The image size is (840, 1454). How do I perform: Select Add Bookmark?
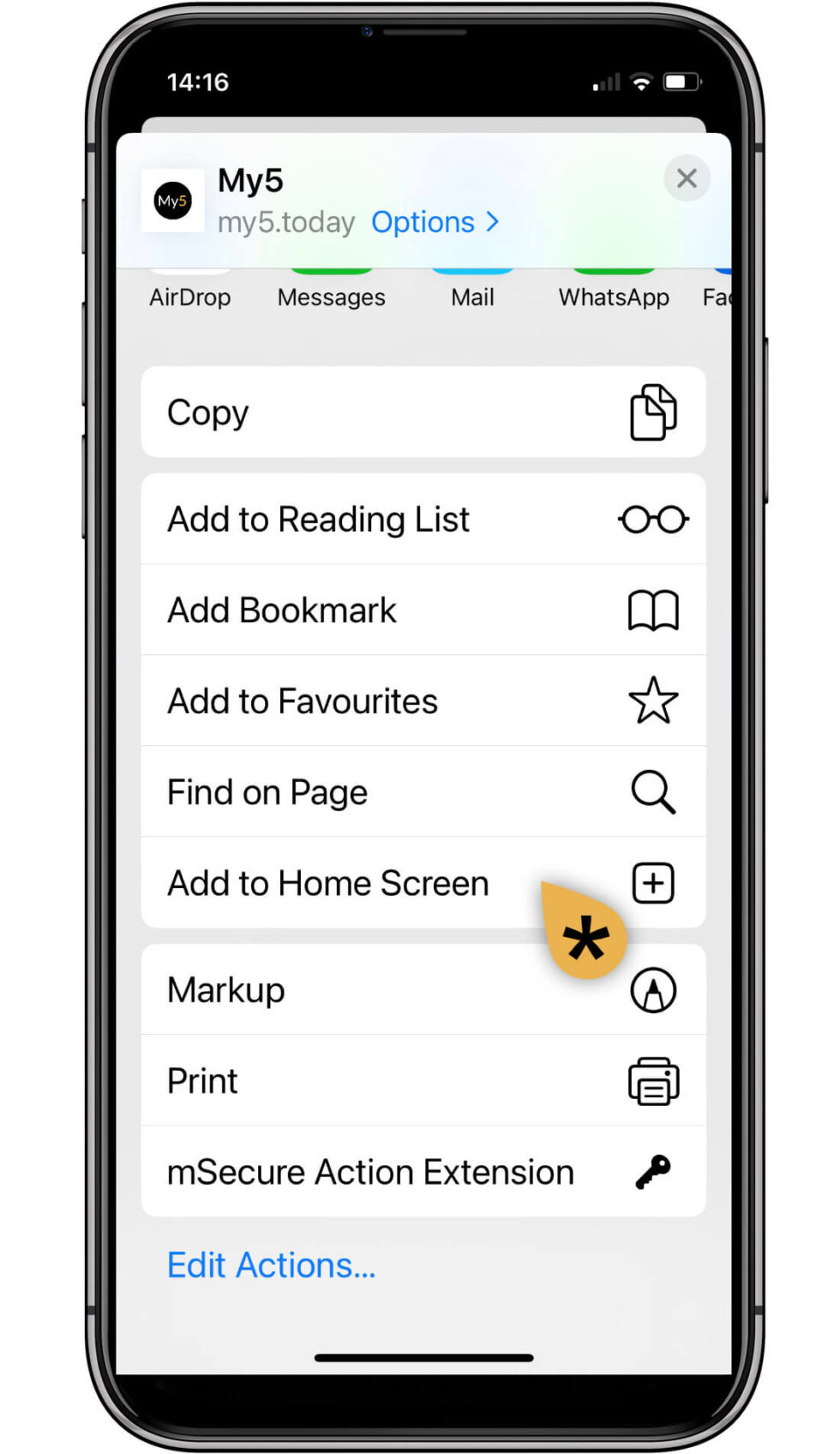pyautogui.click(x=423, y=610)
